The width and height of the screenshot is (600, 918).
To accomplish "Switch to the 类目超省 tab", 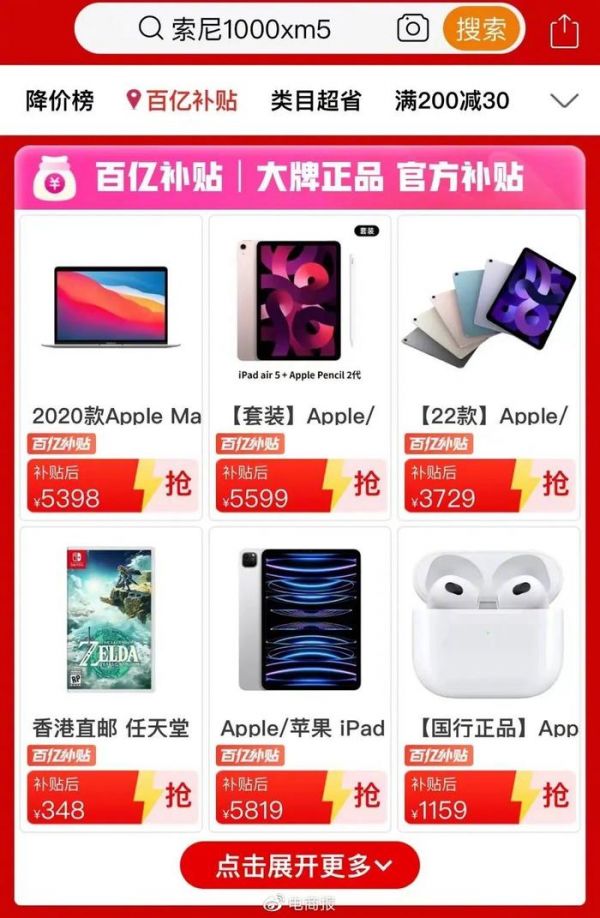I will tap(315, 101).
